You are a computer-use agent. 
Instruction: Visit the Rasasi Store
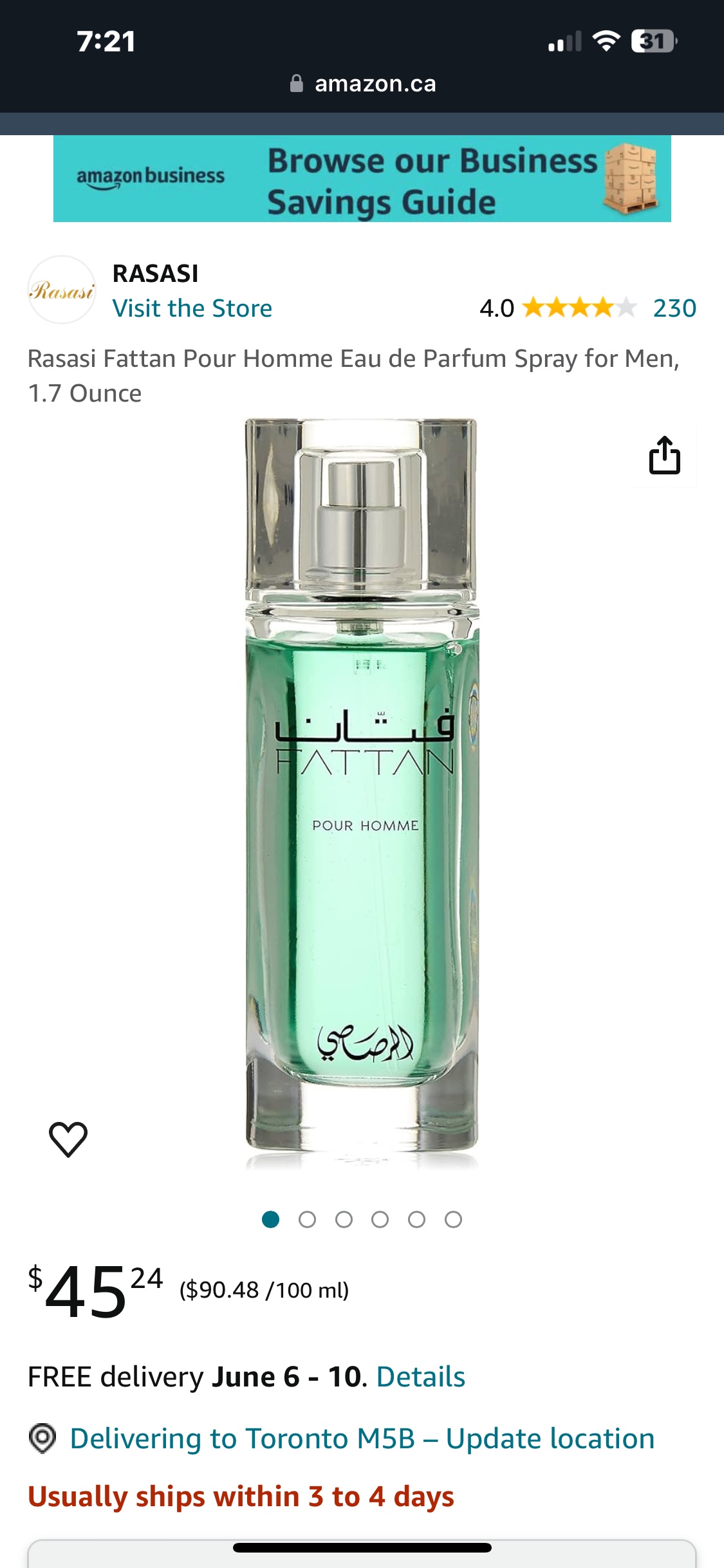point(192,308)
